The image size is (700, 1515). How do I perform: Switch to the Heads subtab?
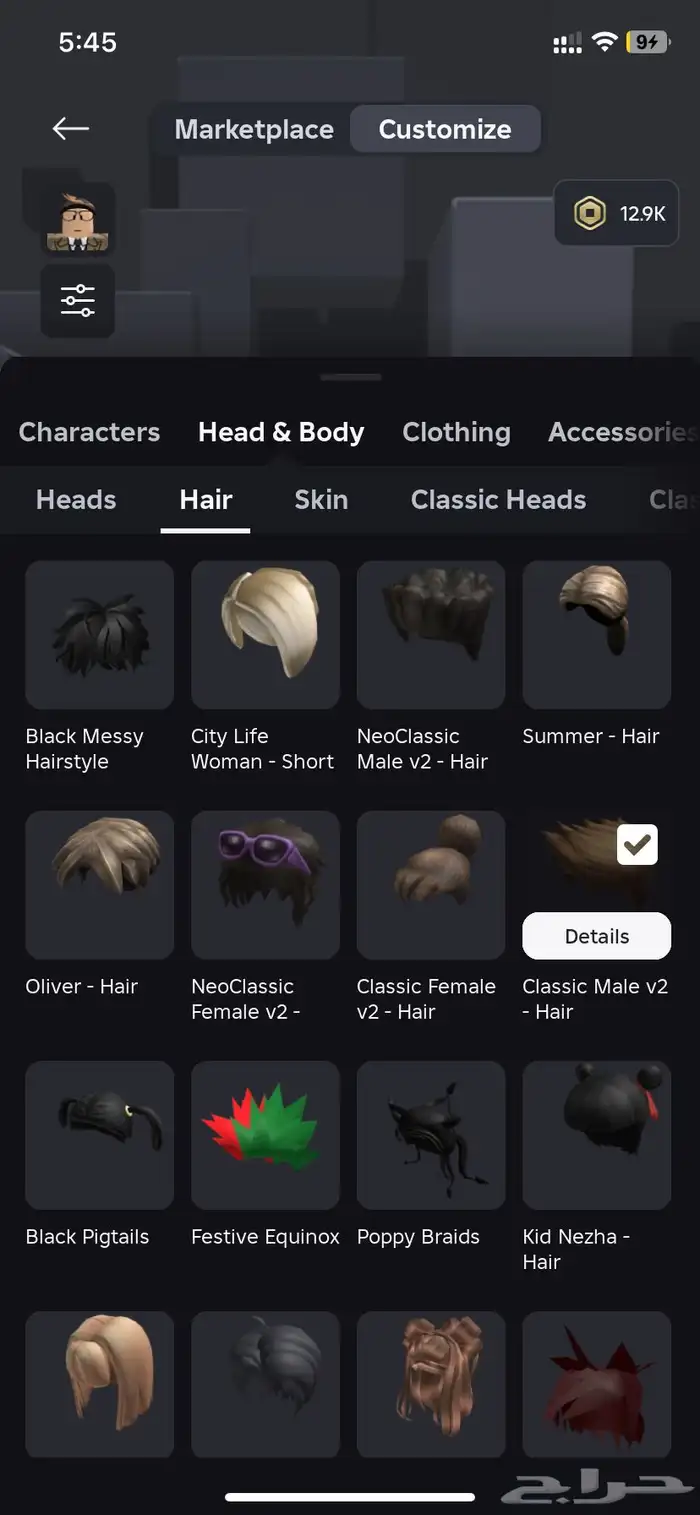(76, 500)
